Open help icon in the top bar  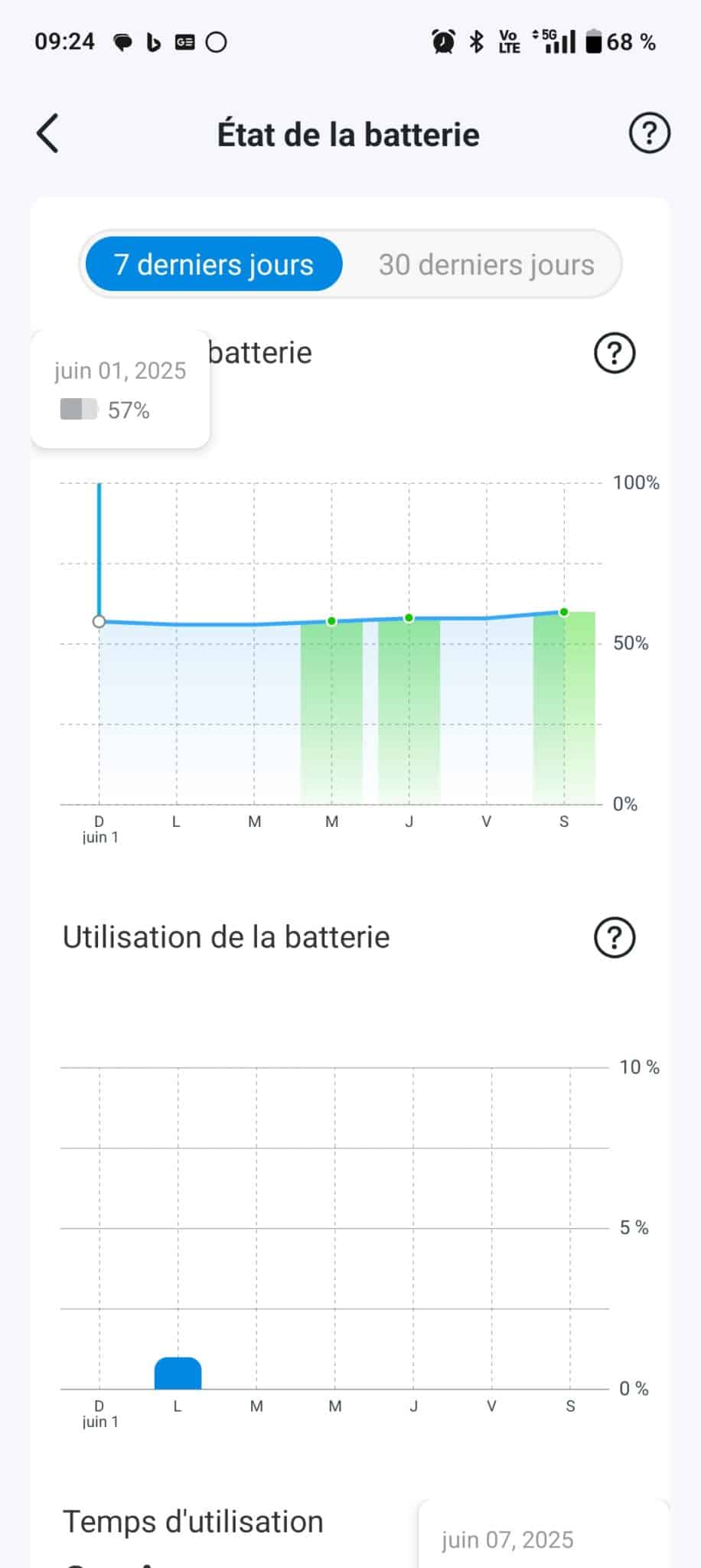tap(649, 134)
